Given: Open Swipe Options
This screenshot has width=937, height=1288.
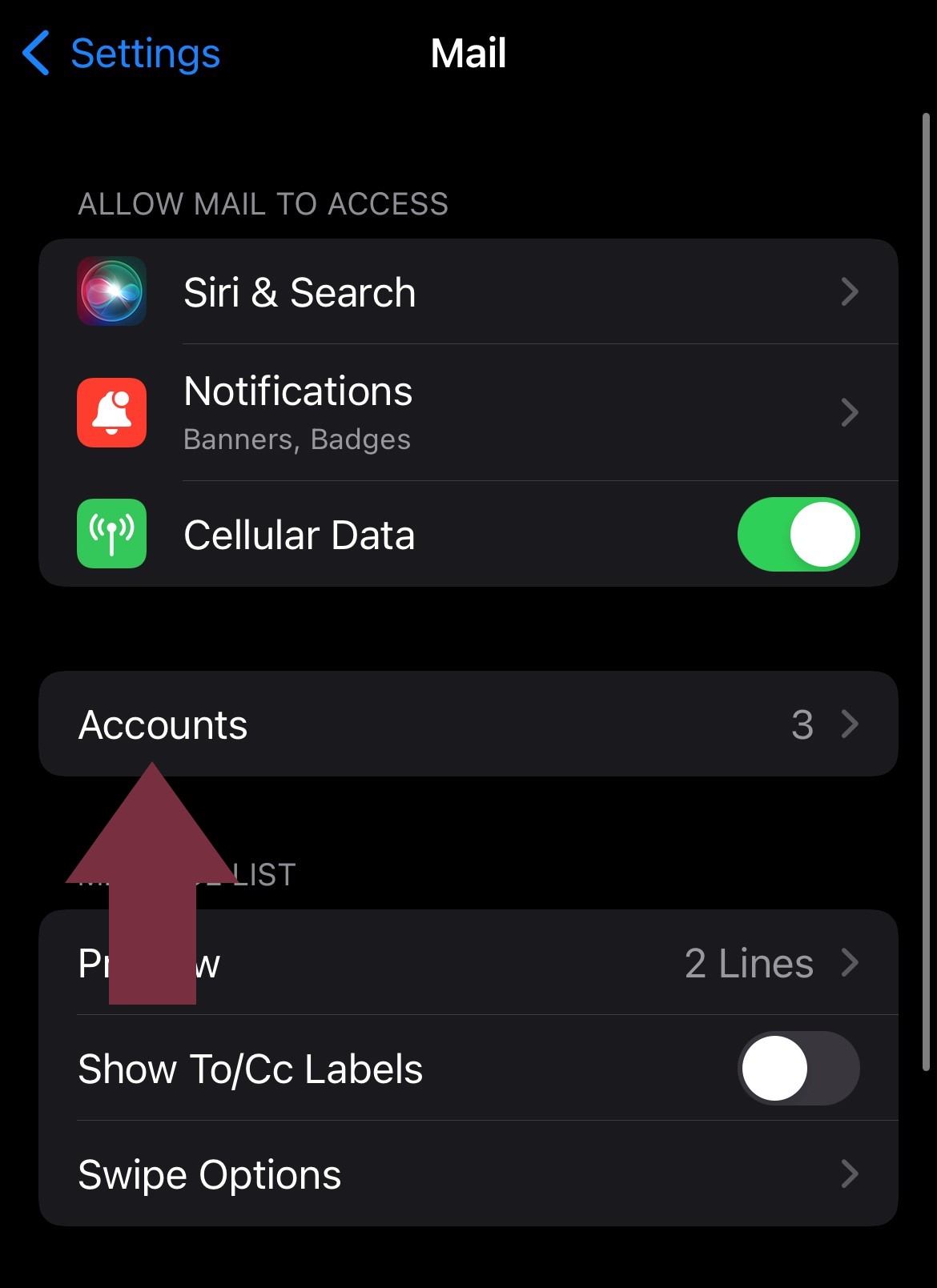Looking at the screenshot, I should pyautogui.click(x=468, y=1174).
